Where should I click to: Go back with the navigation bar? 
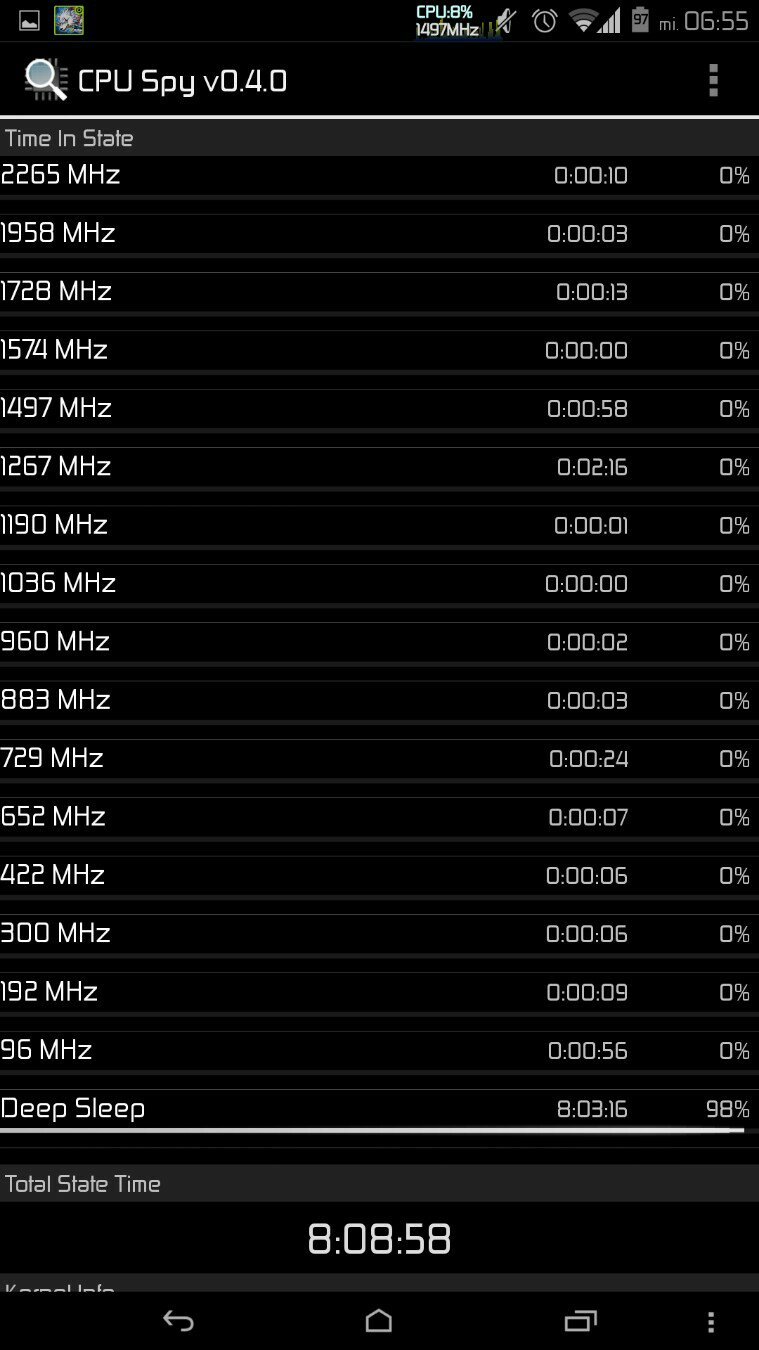(x=178, y=1322)
